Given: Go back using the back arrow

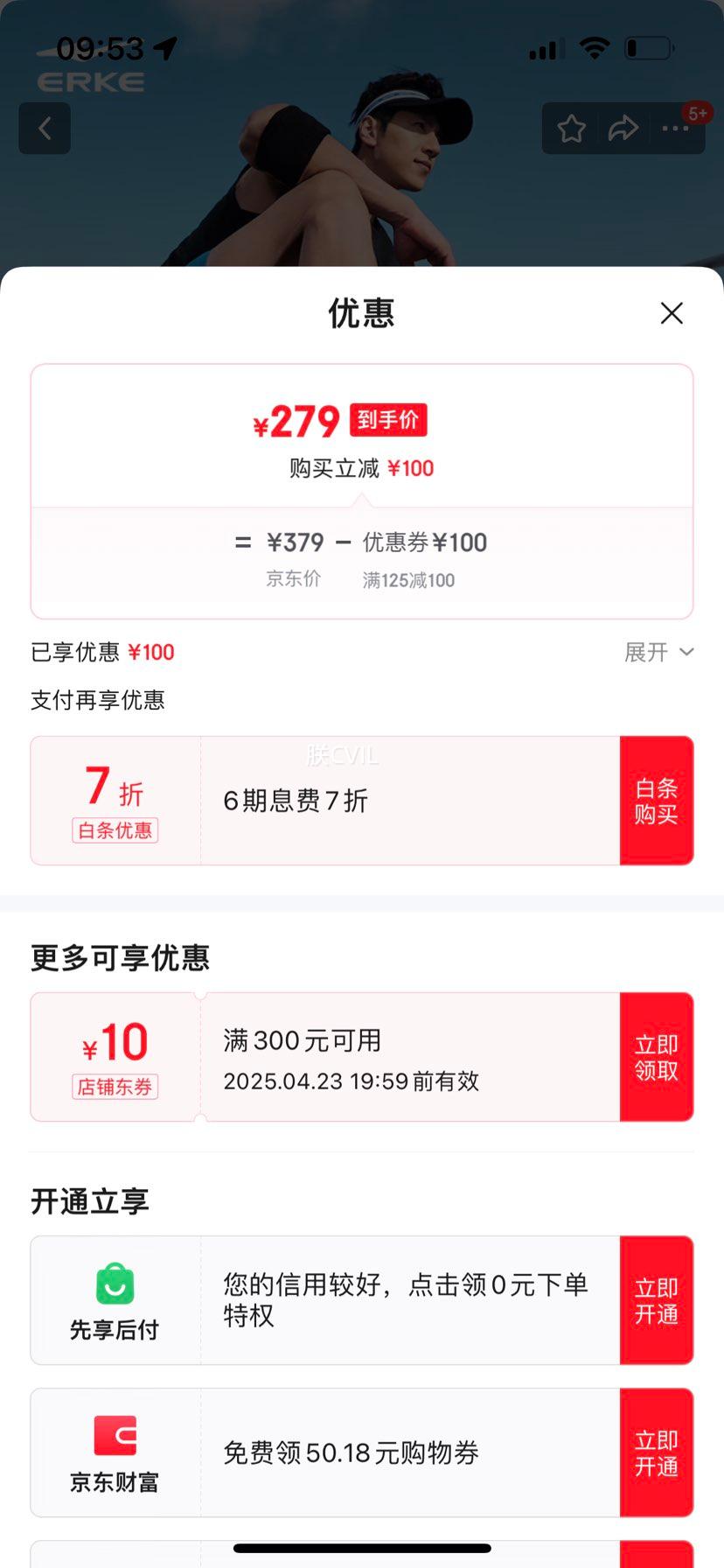Looking at the screenshot, I should coord(45,129).
